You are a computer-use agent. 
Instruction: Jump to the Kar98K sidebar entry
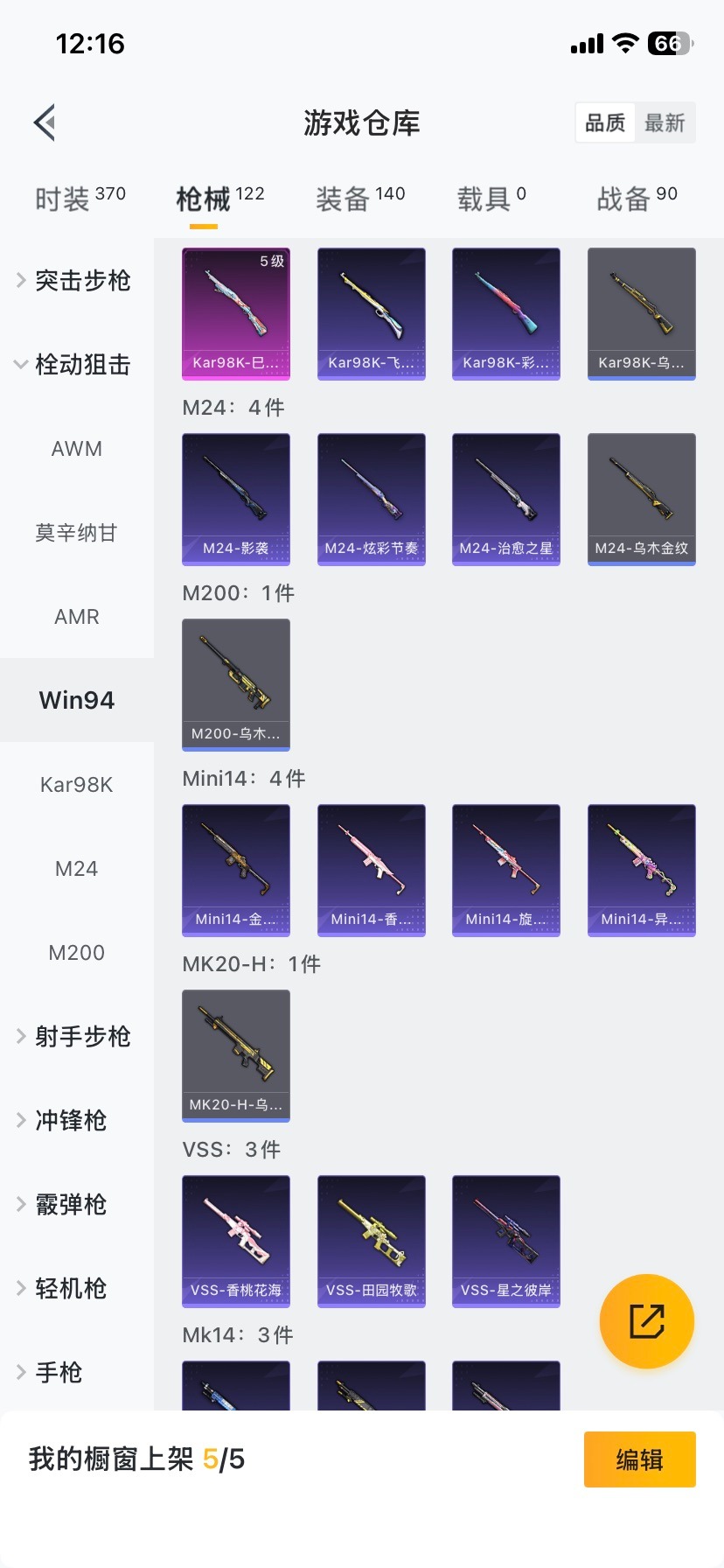(x=77, y=785)
